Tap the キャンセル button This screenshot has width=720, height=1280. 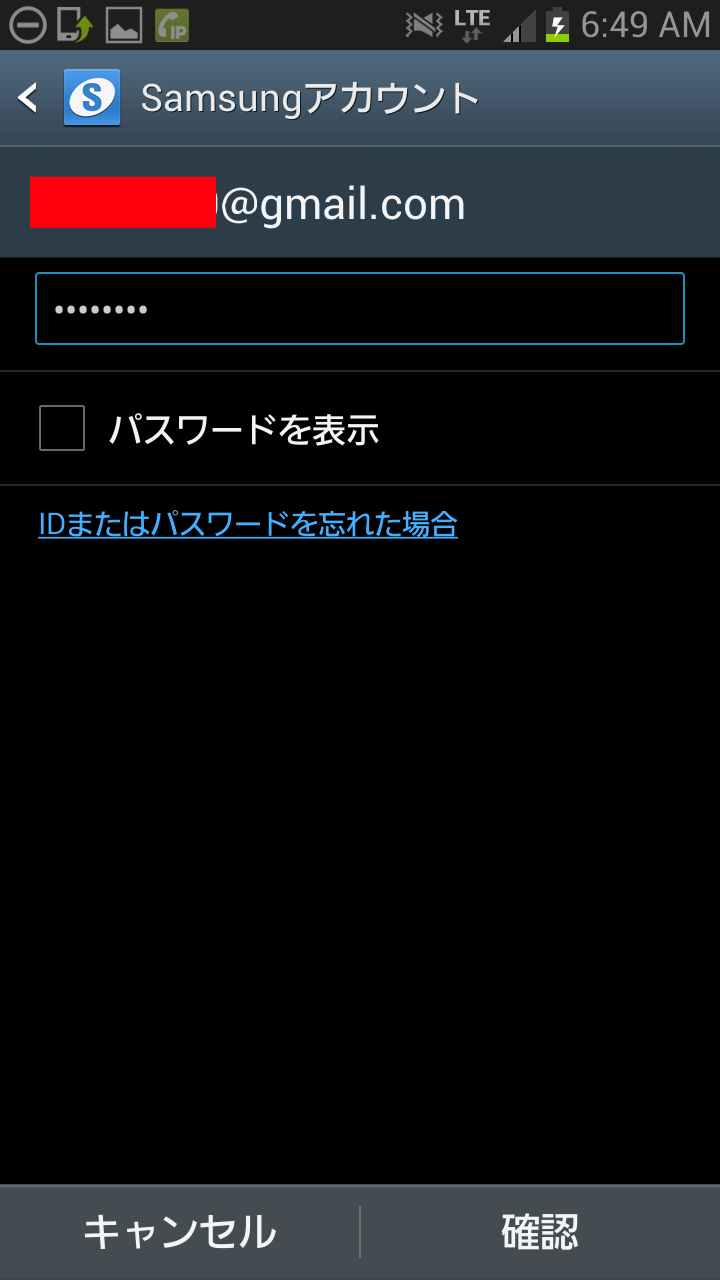click(x=180, y=1232)
